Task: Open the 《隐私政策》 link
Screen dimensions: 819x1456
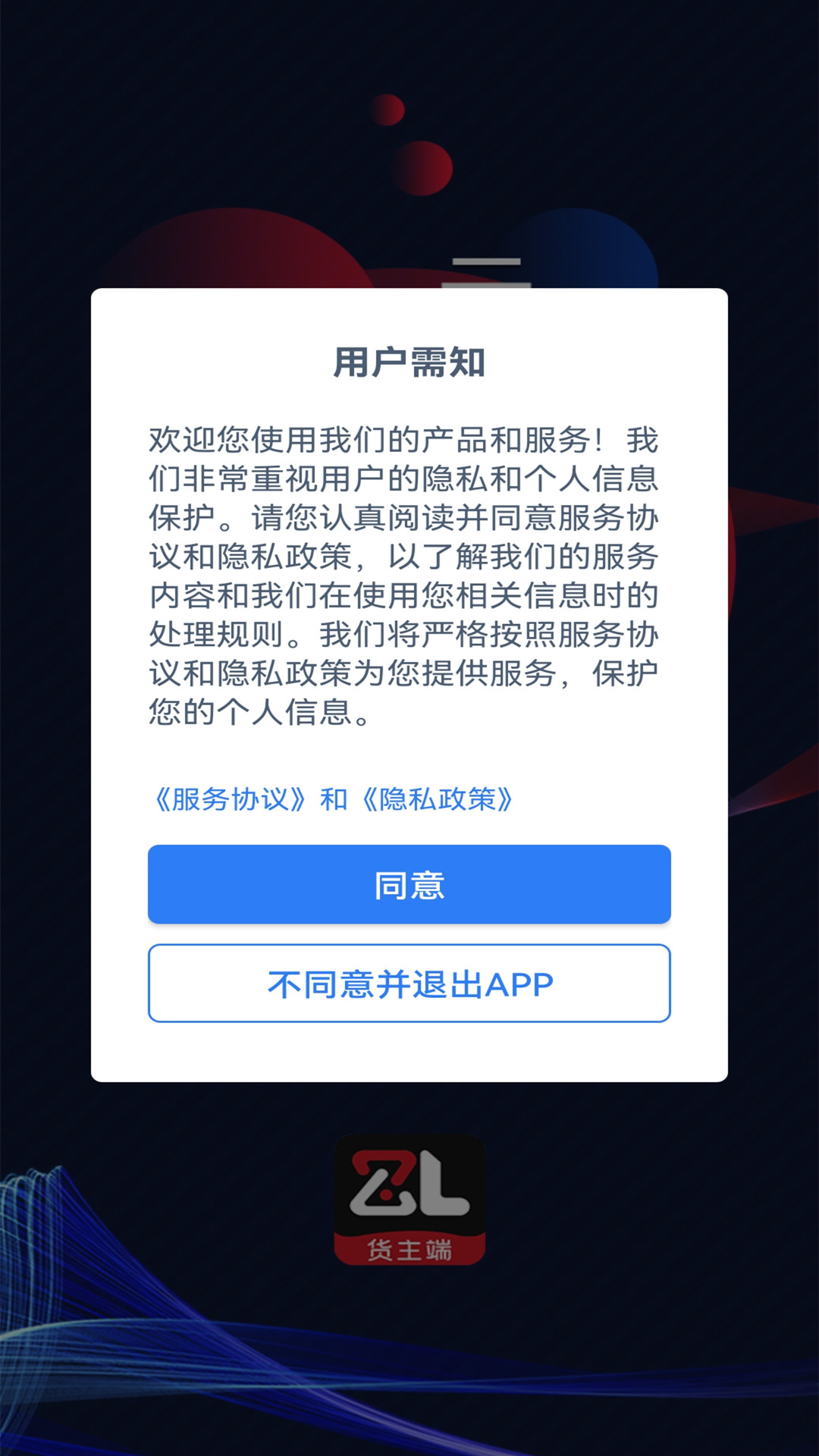Action: point(438,799)
